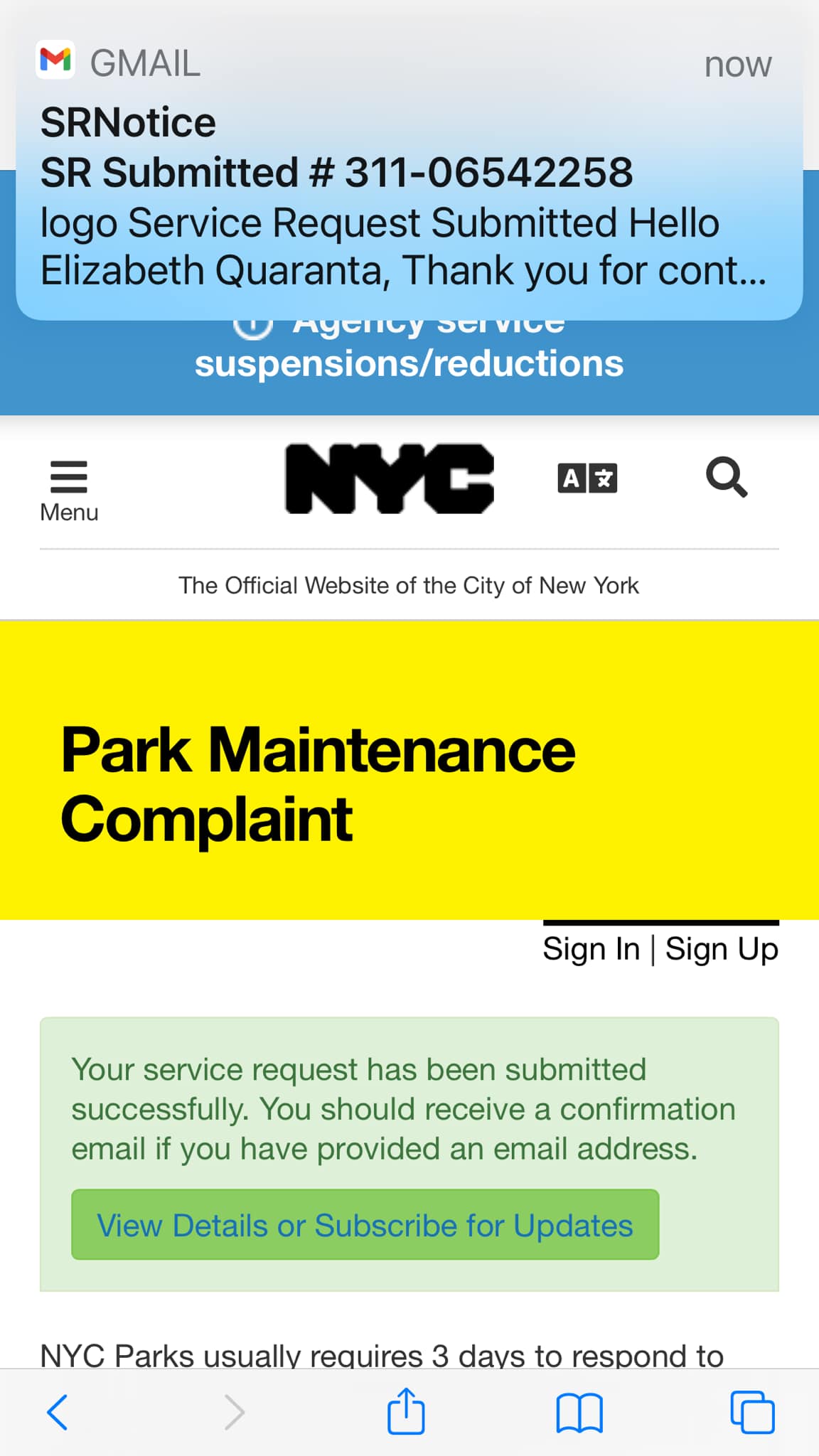Open Safari bookmarks book icon
This screenshot has height=1456, width=819.
click(x=579, y=1412)
